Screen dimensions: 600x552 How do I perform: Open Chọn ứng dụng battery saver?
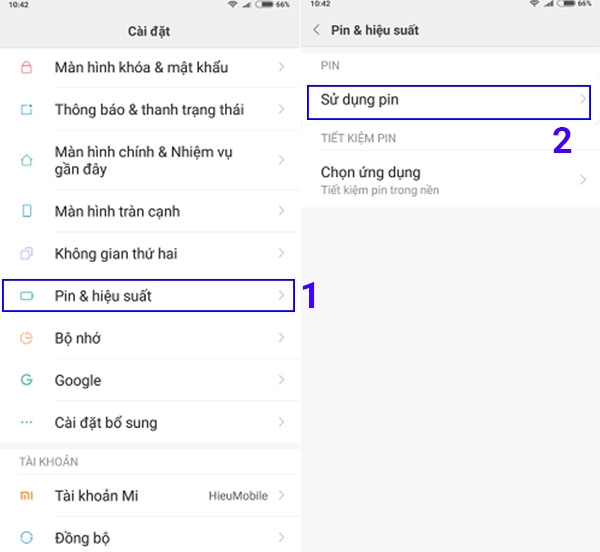click(450, 179)
